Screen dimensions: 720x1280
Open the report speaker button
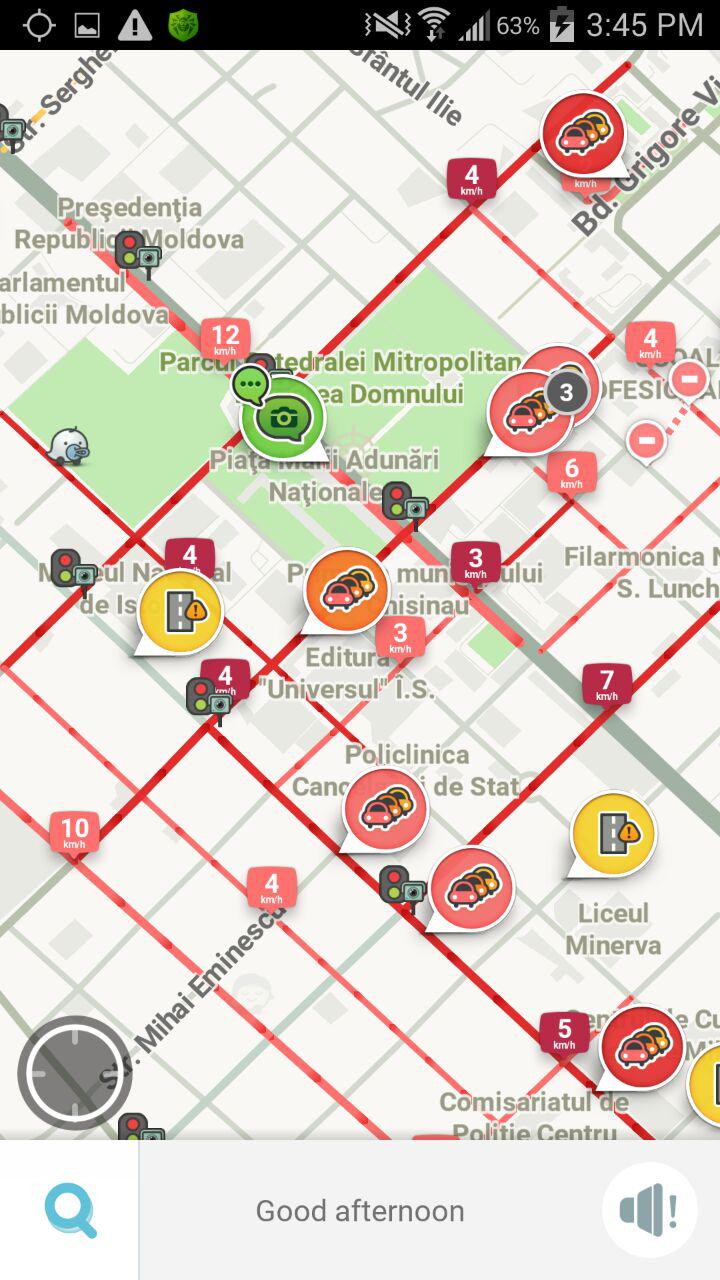(649, 1211)
